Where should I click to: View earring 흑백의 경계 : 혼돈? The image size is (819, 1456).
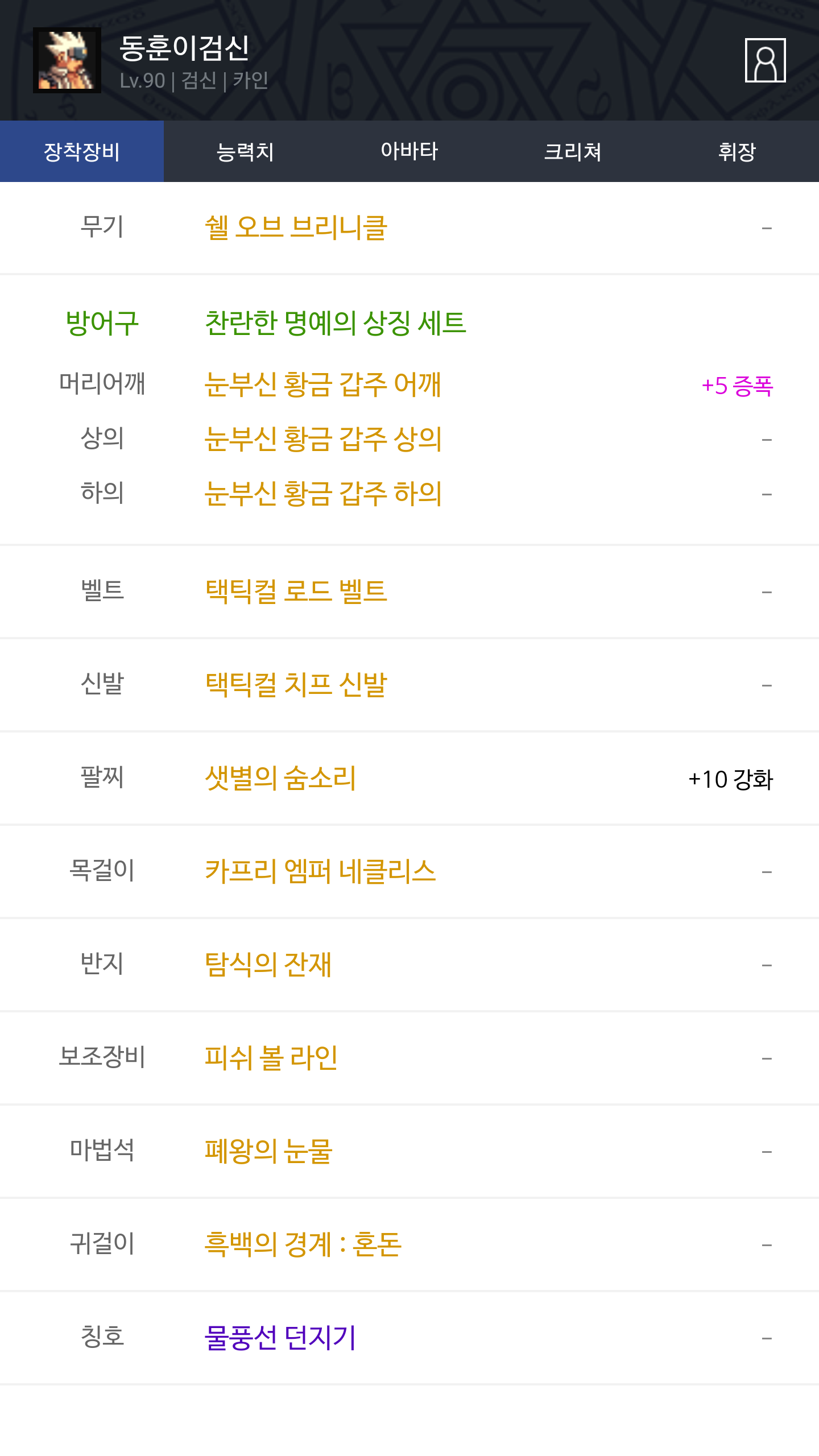303,1244
